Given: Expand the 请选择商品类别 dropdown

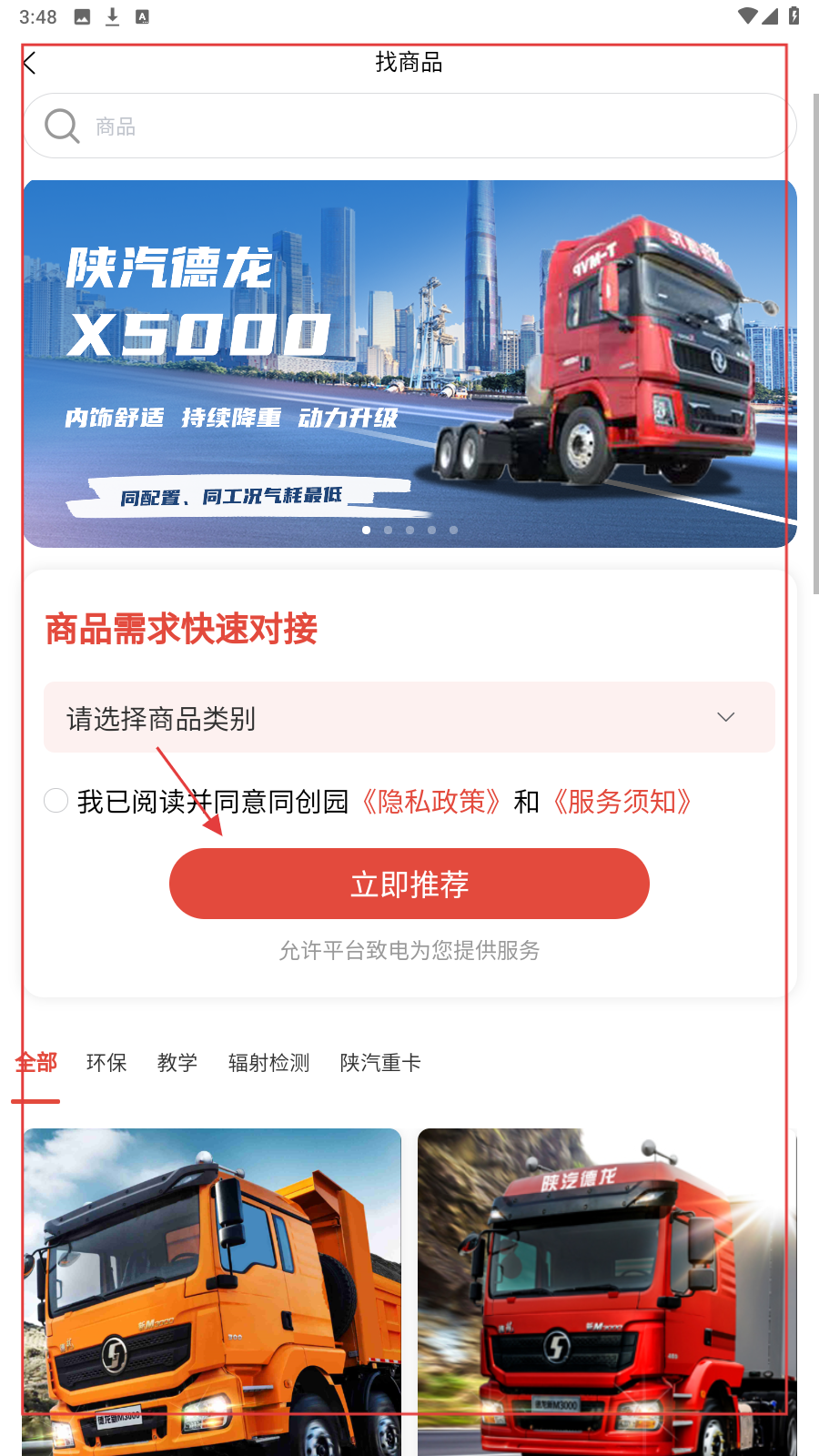Looking at the screenshot, I should point(409,717).
